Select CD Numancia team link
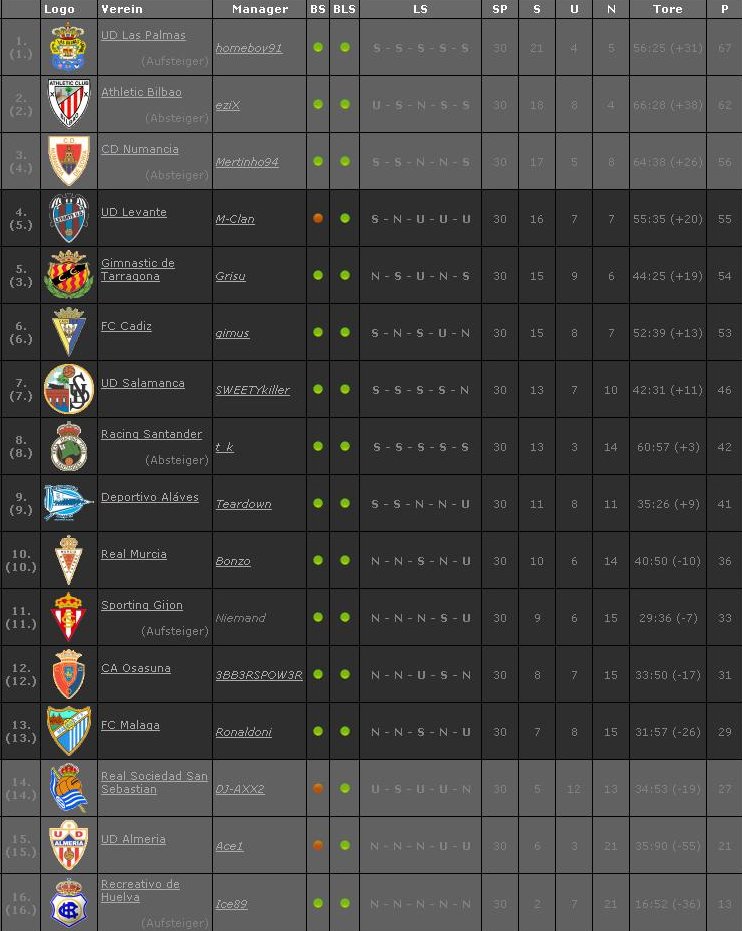Image resolution: width=742 pixels, height=931 pixels. coord(140,150)
